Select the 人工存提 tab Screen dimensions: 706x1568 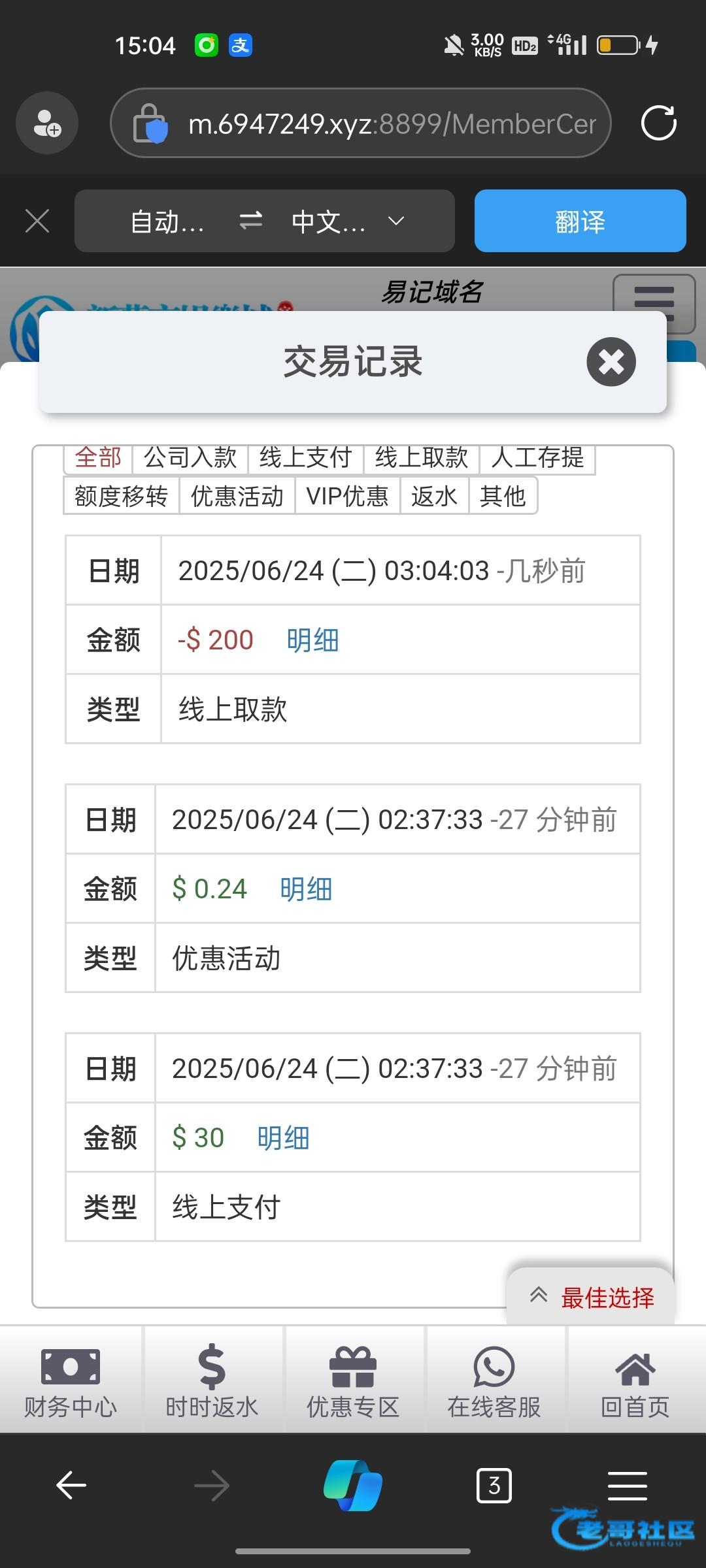coord(537,459)
